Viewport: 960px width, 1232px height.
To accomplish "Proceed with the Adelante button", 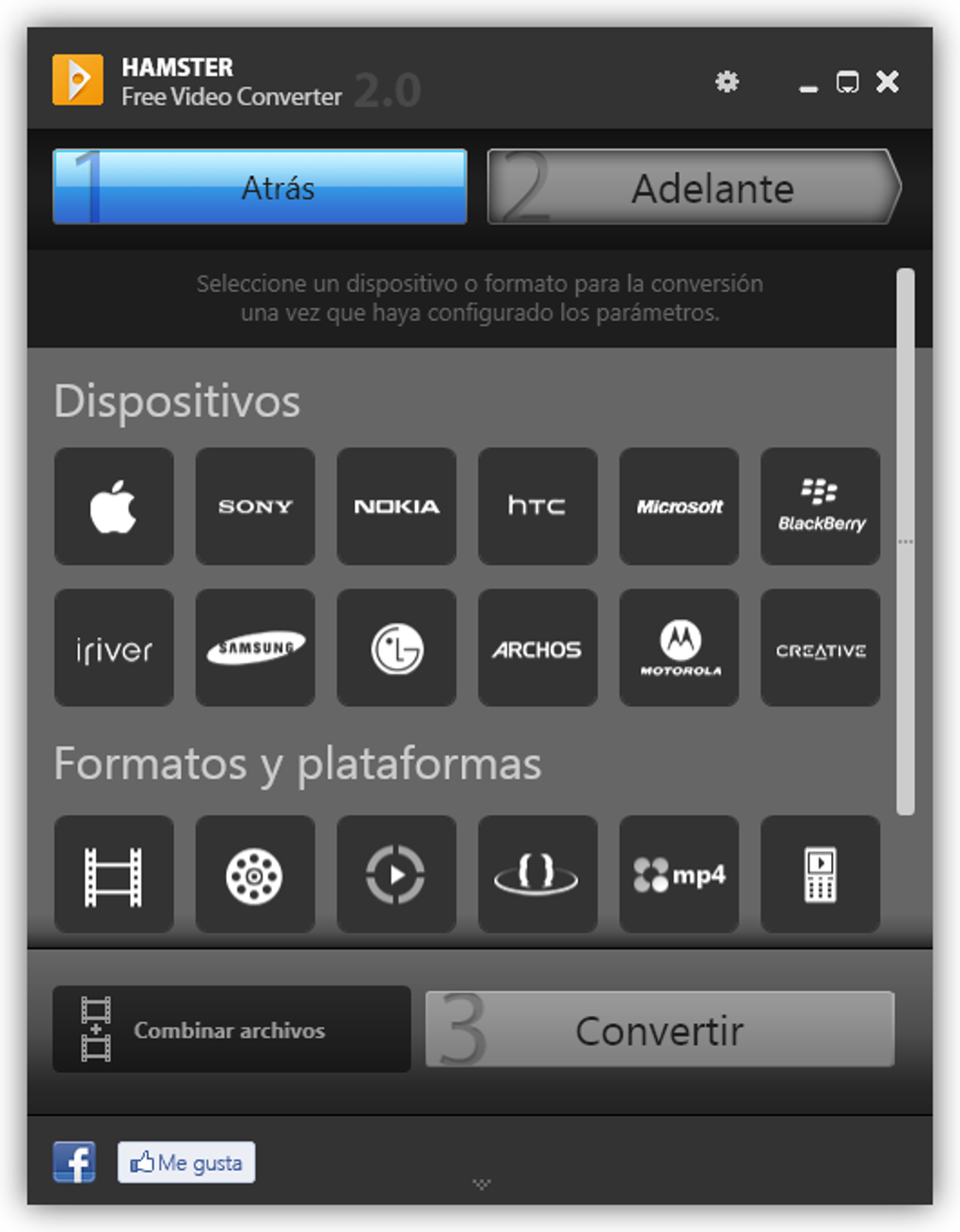I will tap(693, 187).
